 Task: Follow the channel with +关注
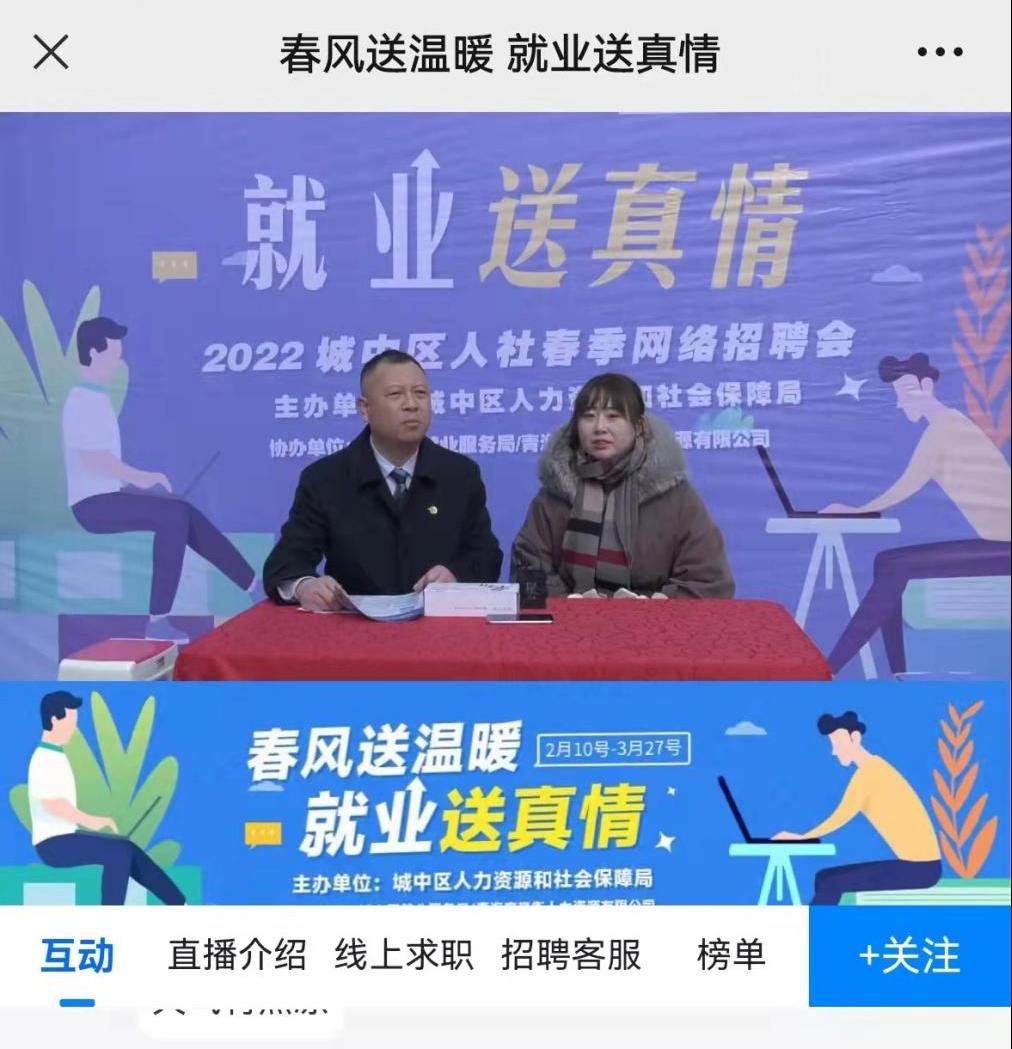[909, 956]
